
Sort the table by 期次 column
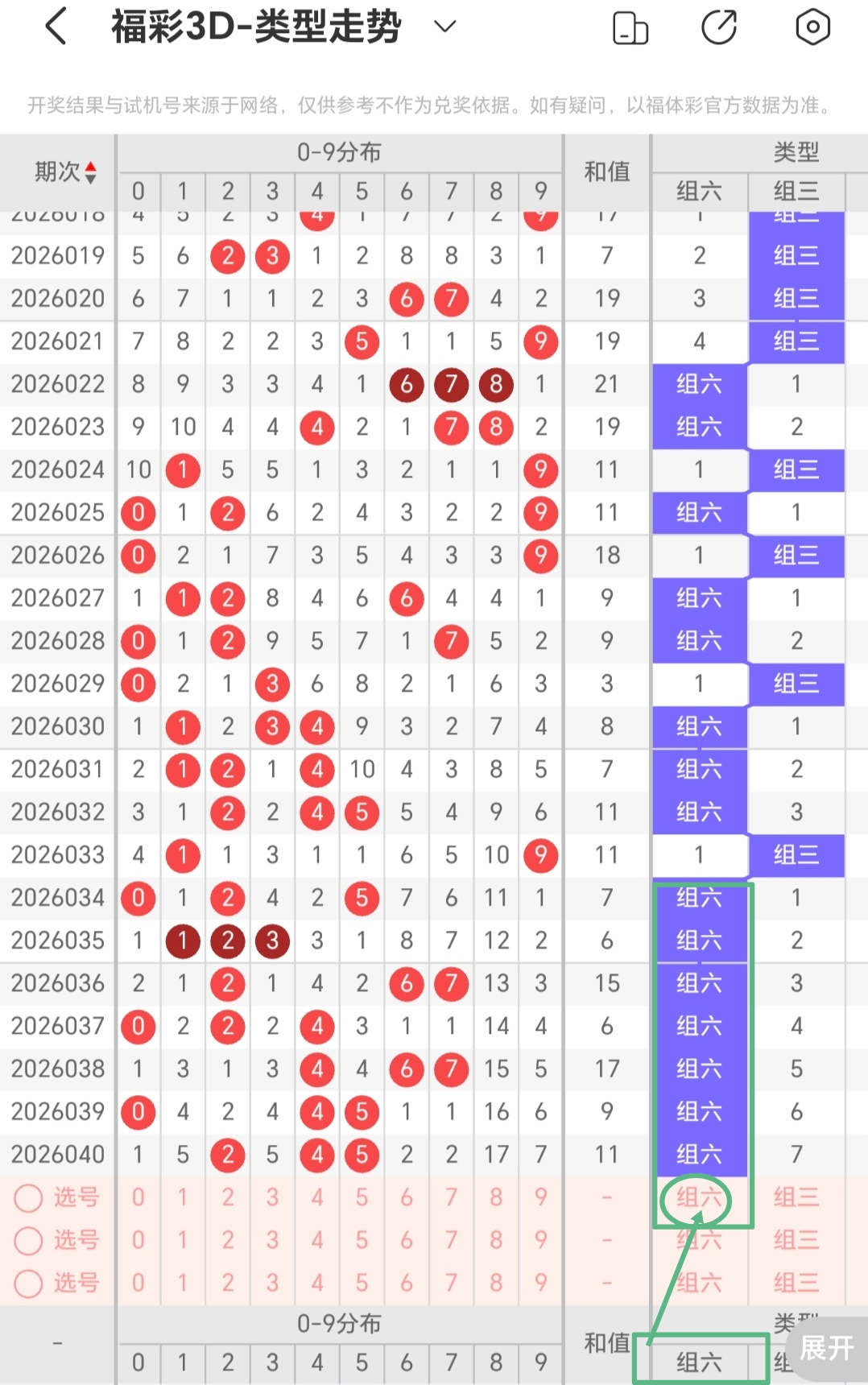coord(66,172)
